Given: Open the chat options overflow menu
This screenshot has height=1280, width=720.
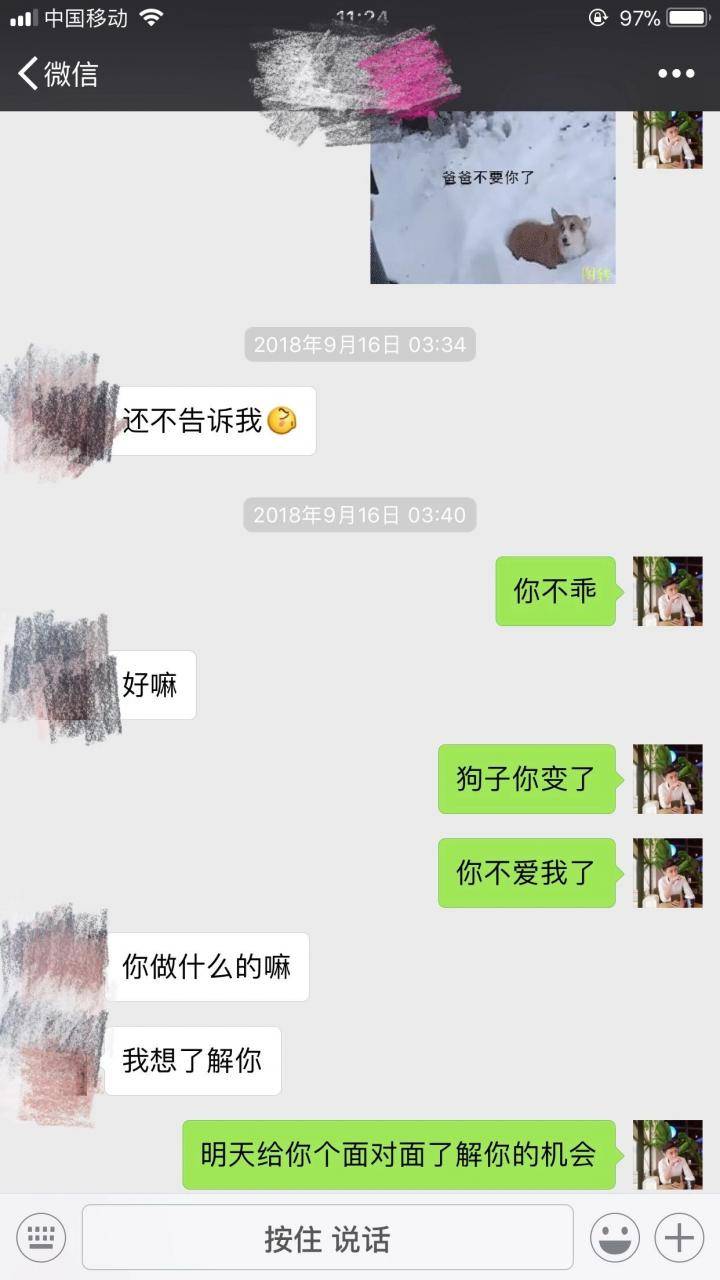Looking at the screenshot, I should 675,74.
